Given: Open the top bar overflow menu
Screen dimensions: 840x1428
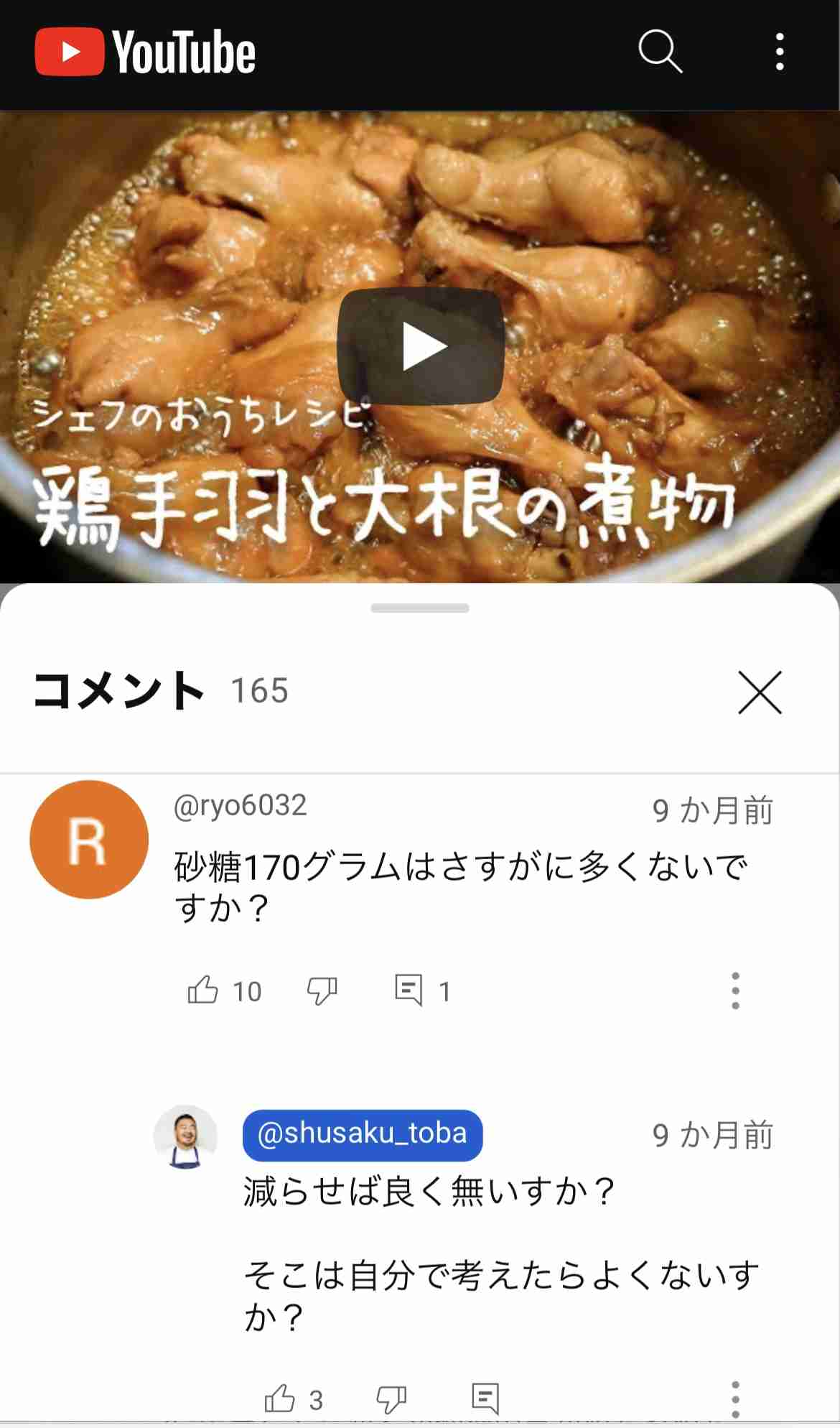Looking at the screenshot, I should (x=780, y=52).
